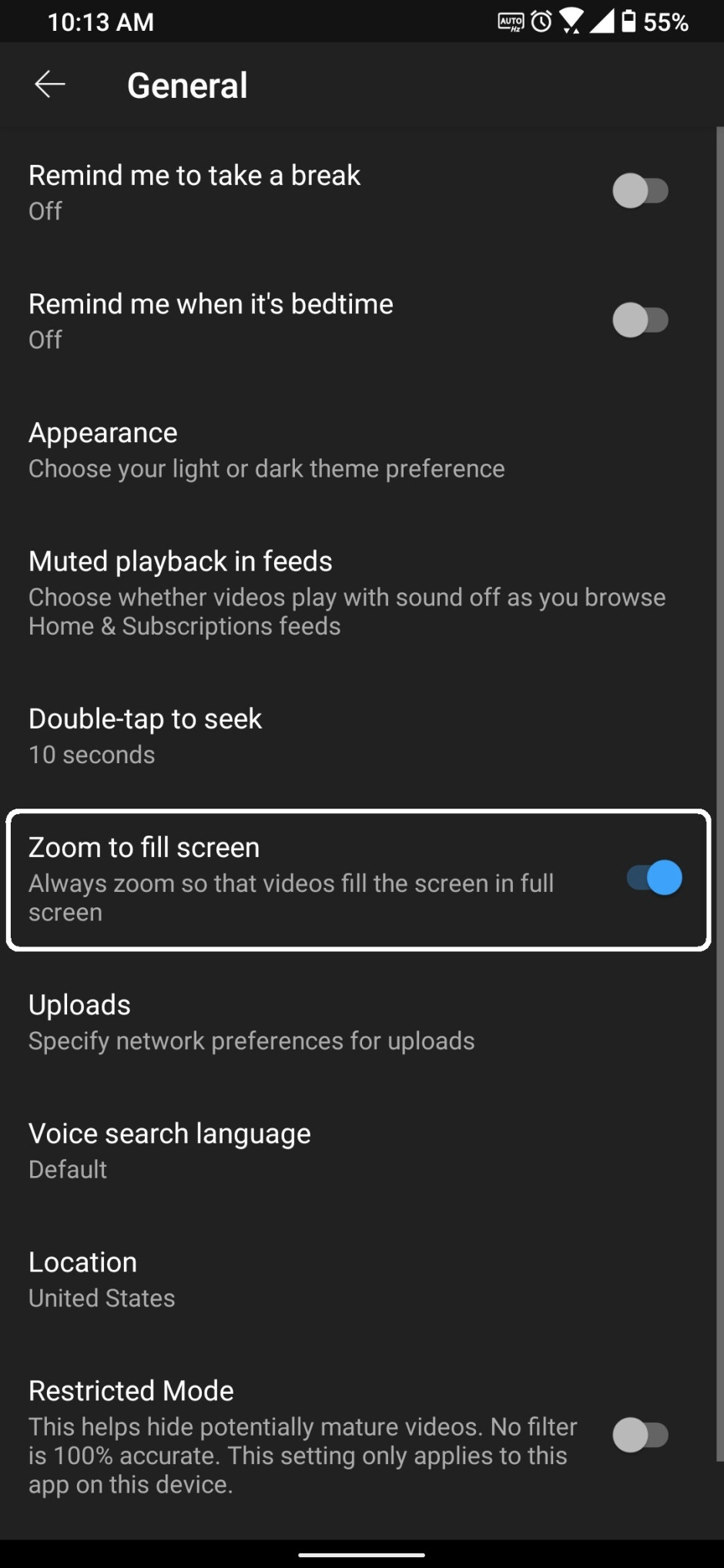Disable Zoom to fill screen

[x=655, y=878]
